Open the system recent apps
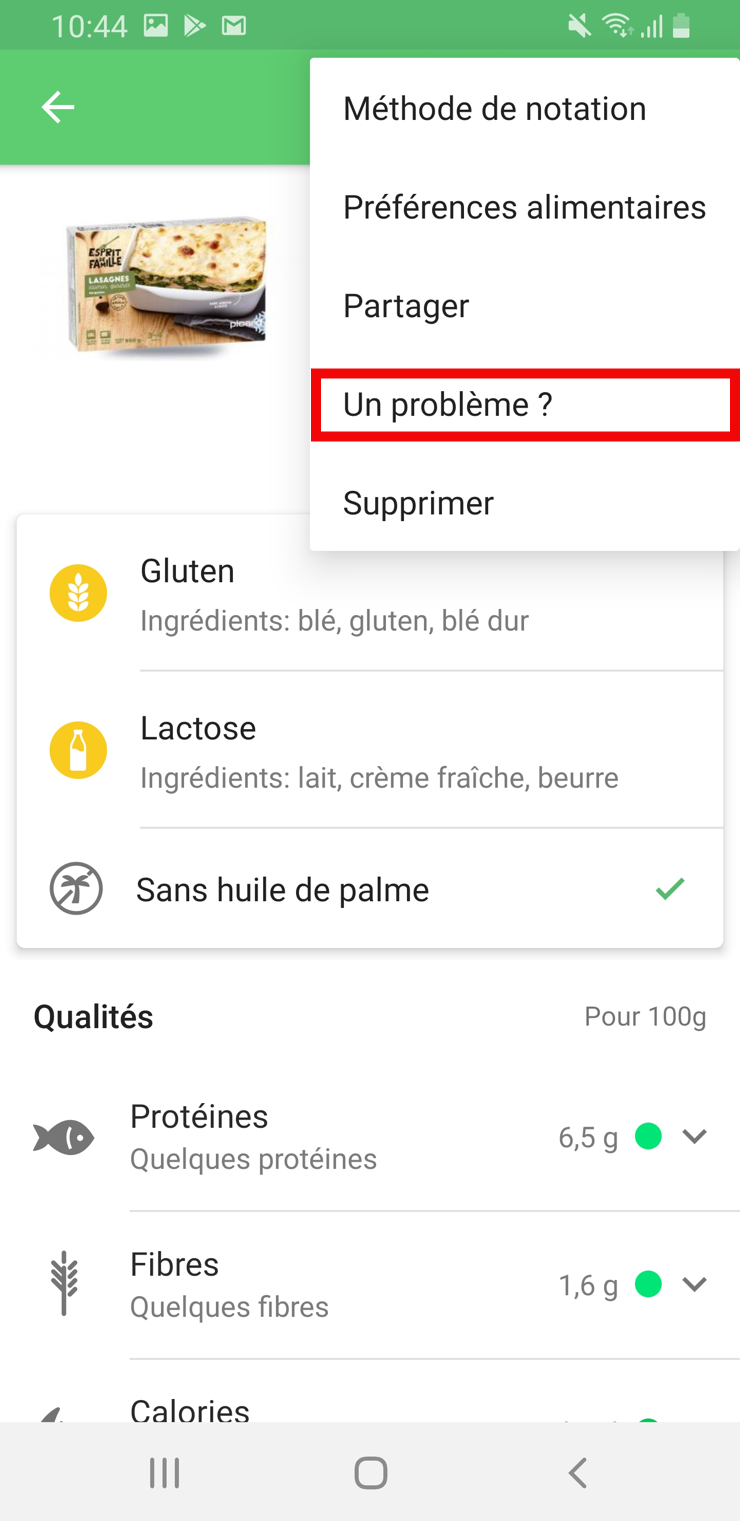The width and height of the screenshot is (740, 1524). point(164,1472)
